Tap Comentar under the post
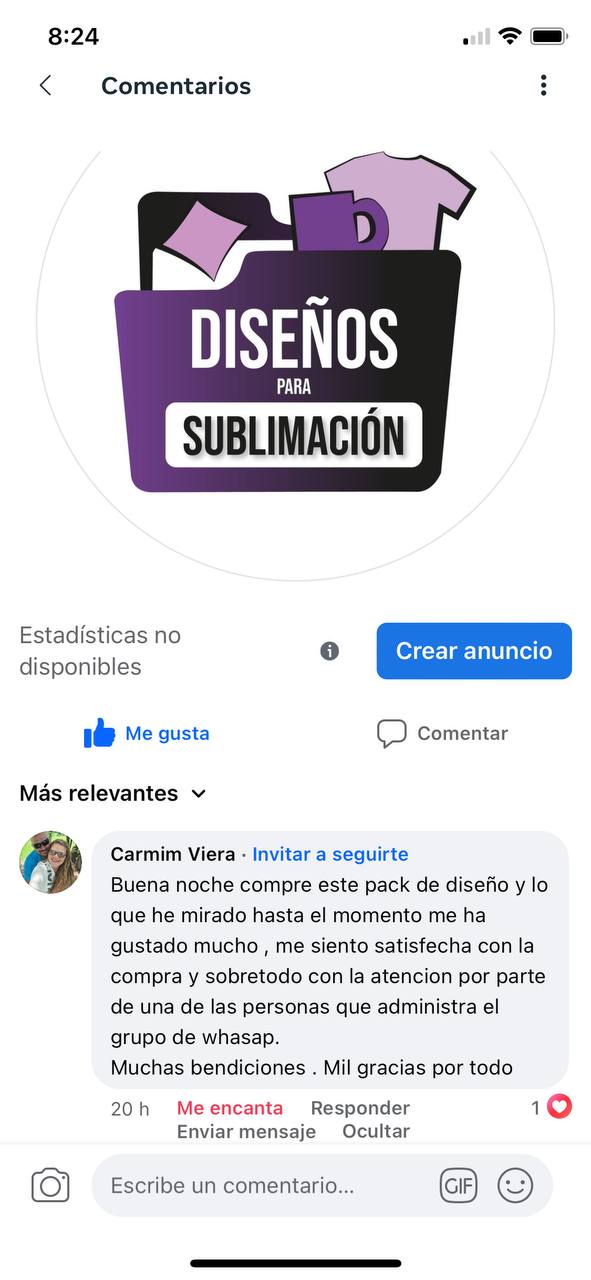The height and width of the screenshot is (1280, 591). tap(443, 734)
